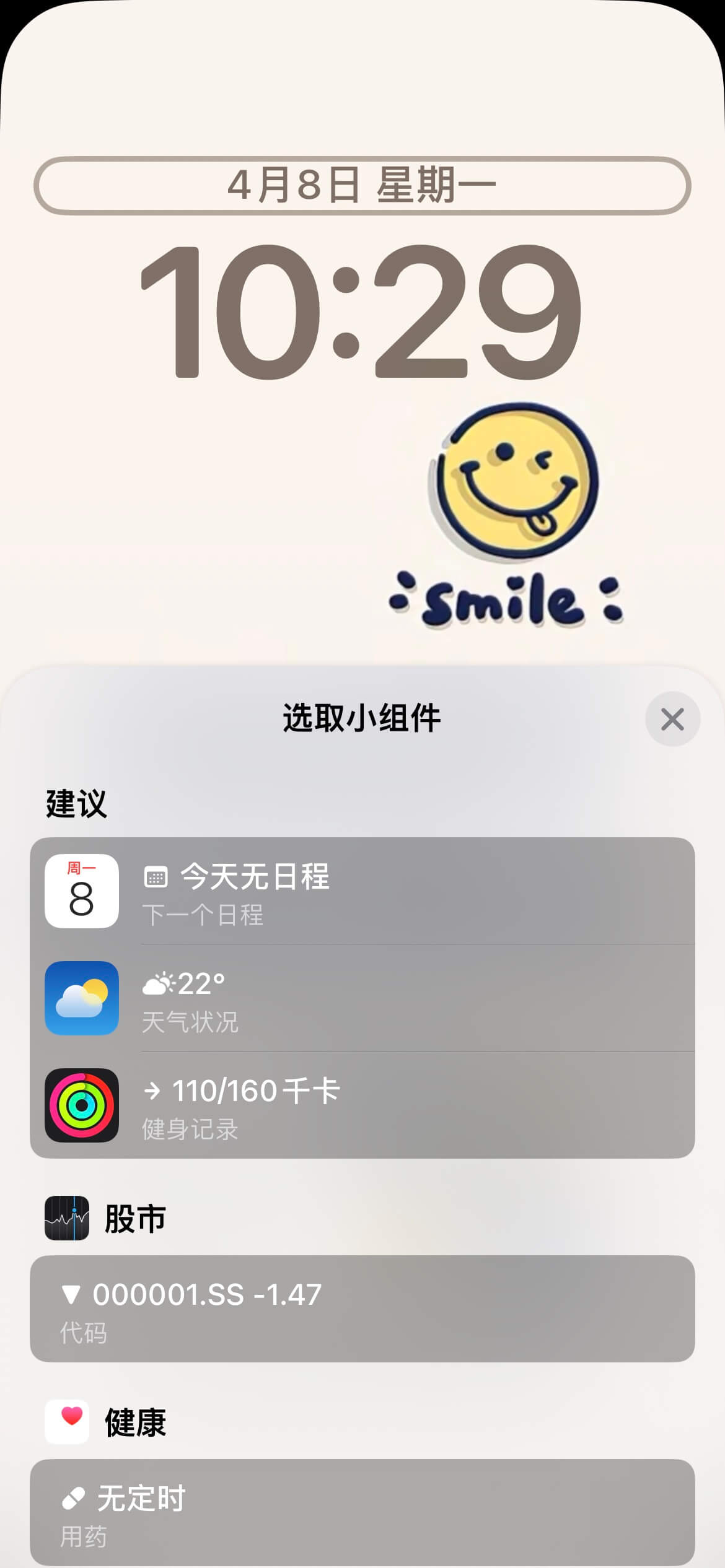Tap the calendar glyph beside 今天无日程
This screenshot has width=725, height=1568.
tap(158, 877)
